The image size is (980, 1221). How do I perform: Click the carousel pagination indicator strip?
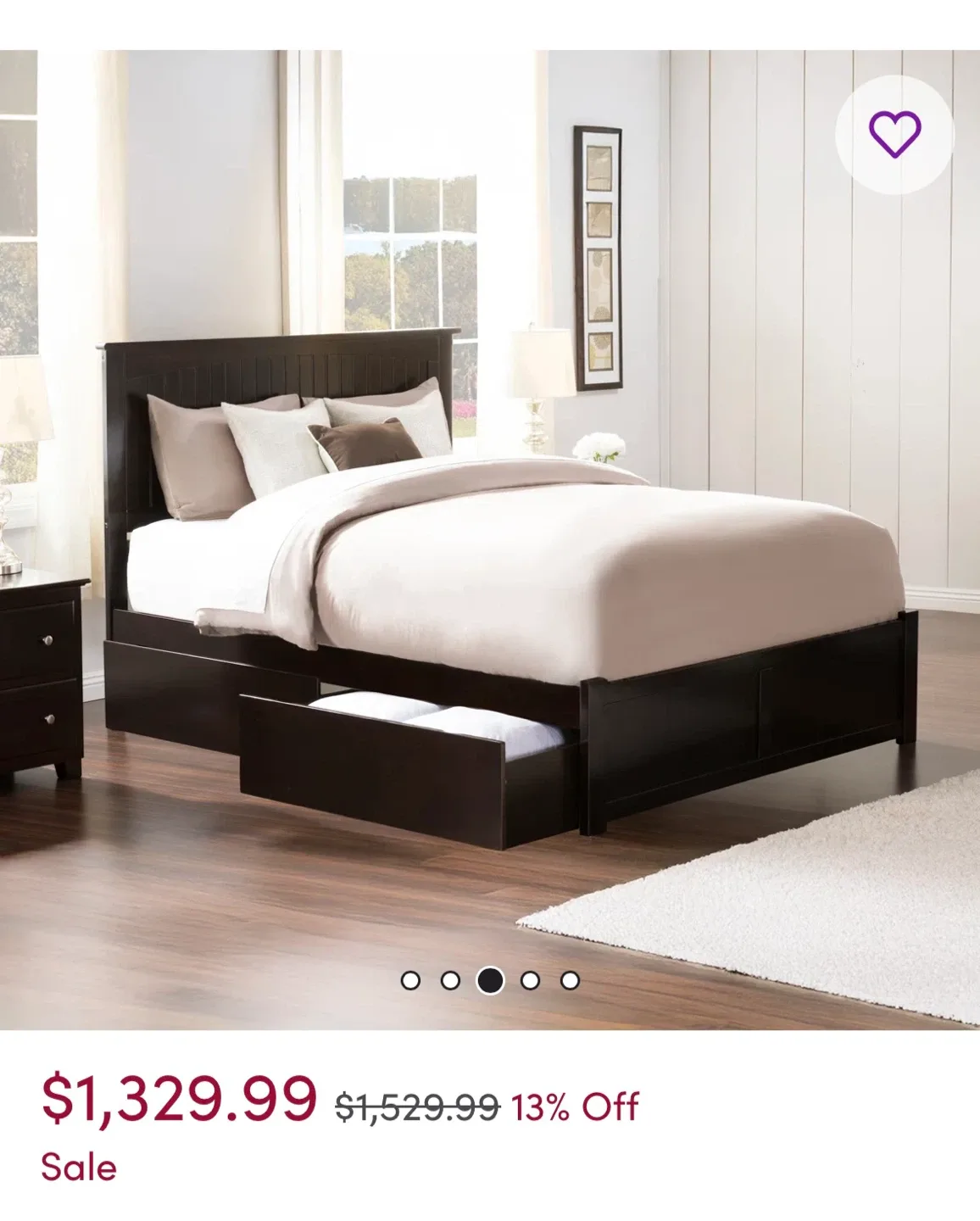point(488,981)
